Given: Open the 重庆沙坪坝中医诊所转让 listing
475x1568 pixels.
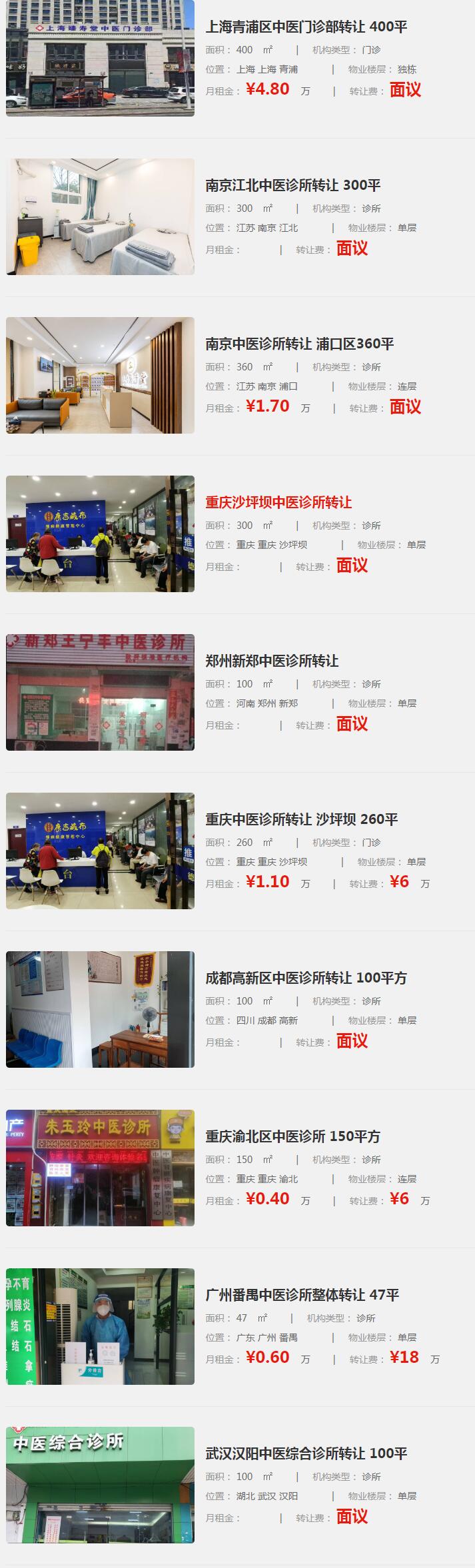Looking at the screenshot, I should [278, 502].
